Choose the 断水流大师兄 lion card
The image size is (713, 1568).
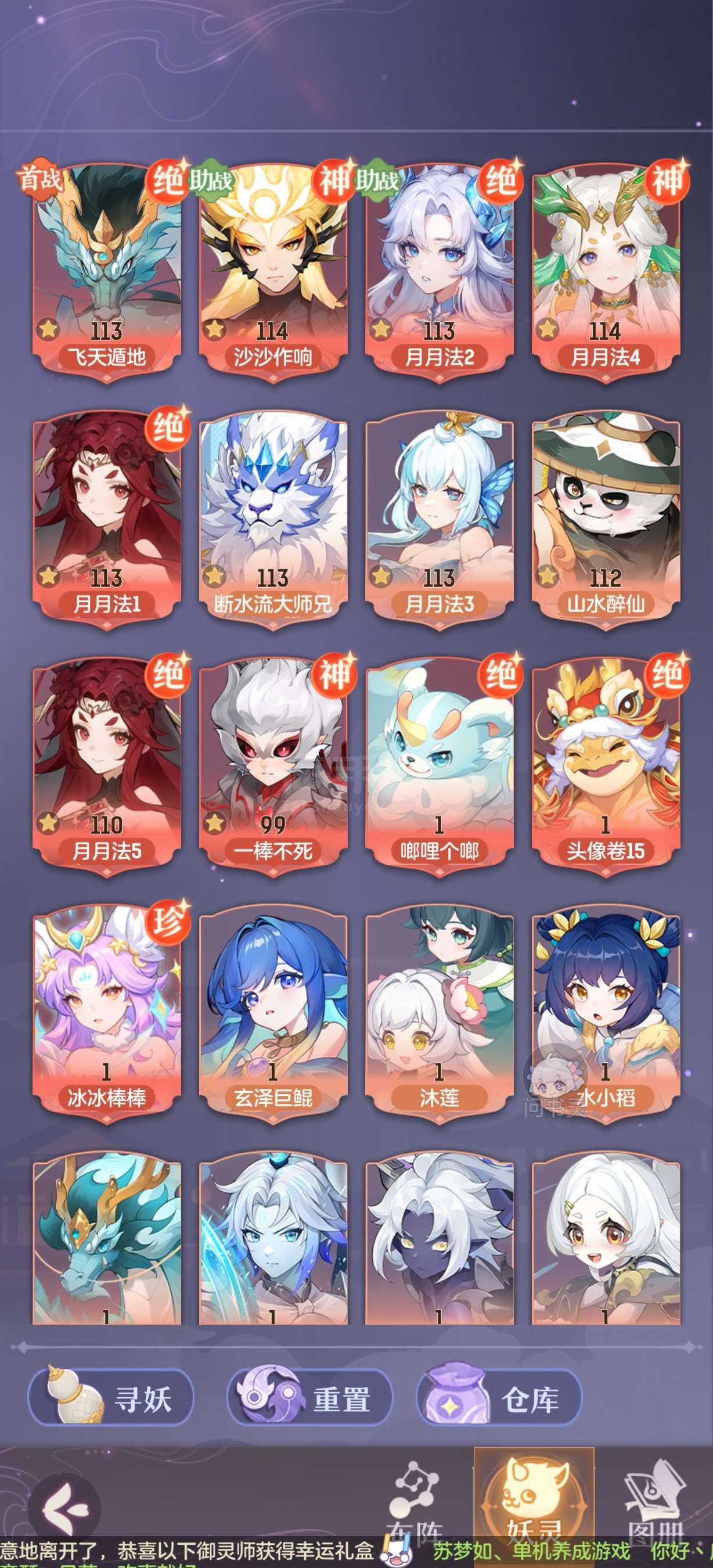tap(273, 519)
